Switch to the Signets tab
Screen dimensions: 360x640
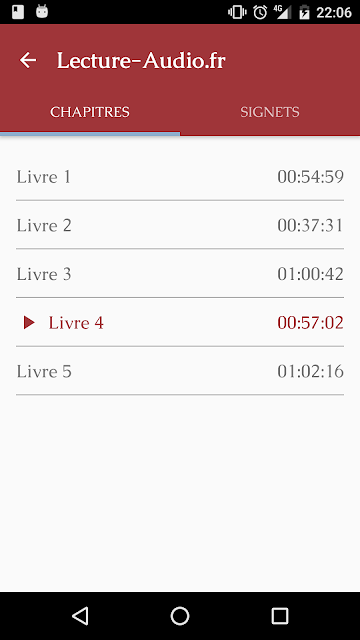[x=270, y=112]
